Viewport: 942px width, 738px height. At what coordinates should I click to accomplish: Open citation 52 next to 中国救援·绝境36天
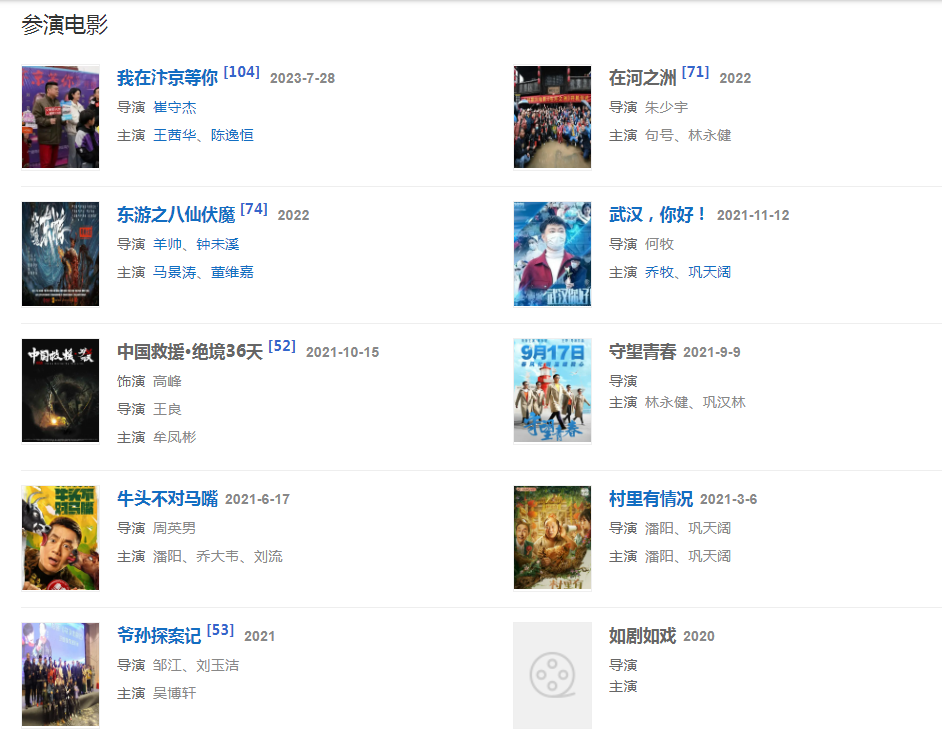point(282,346)
